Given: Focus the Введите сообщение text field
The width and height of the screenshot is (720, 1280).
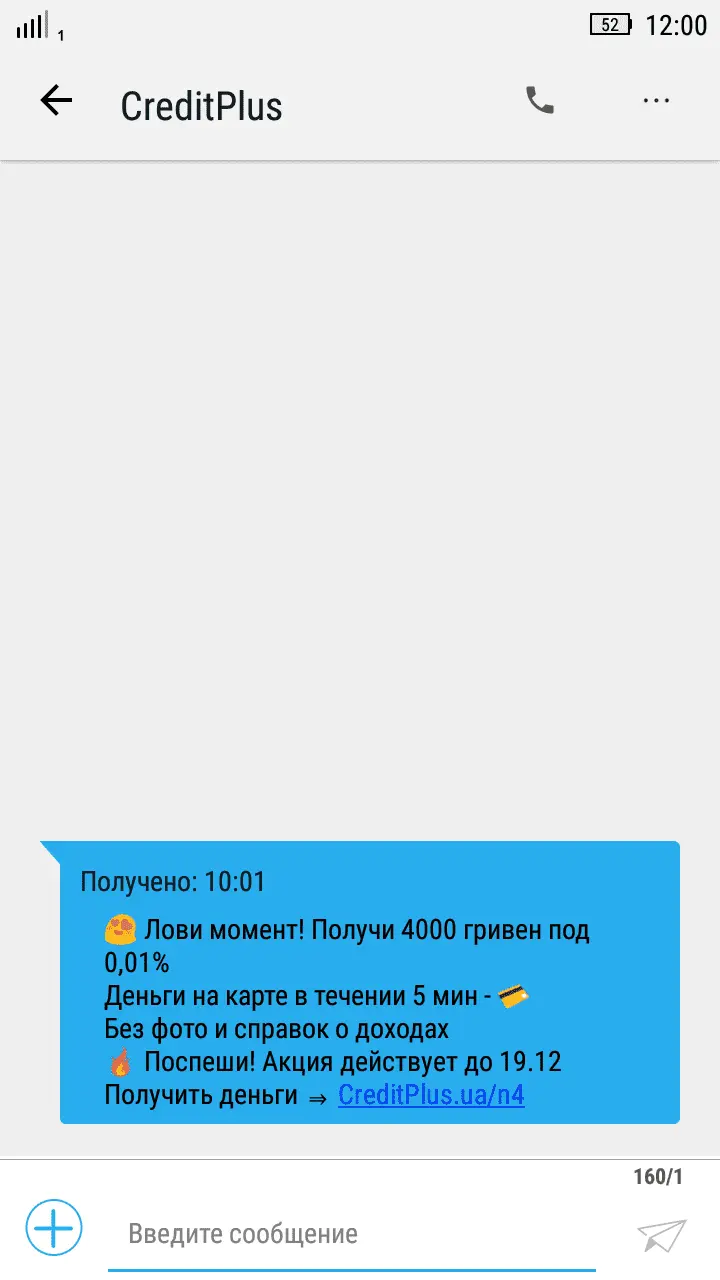Looking at the screenshot, I should (x=350, y=1234).
